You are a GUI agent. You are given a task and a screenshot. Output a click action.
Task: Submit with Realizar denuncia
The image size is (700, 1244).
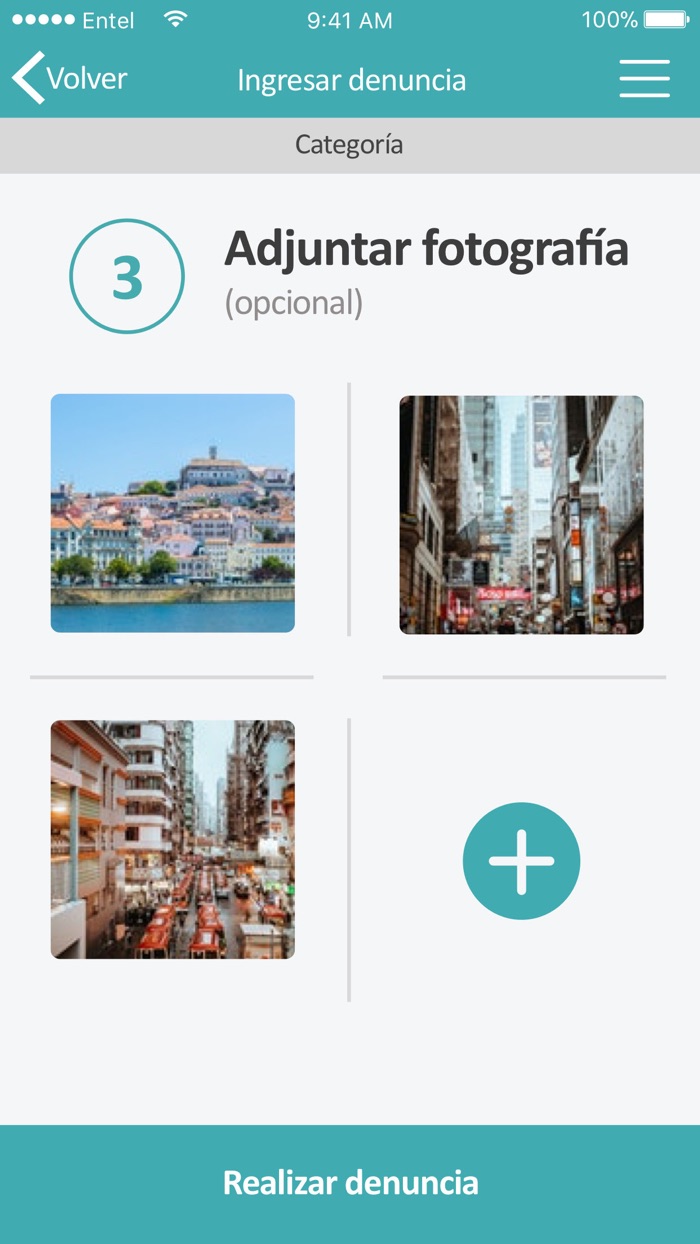[x=350, y=1183]
